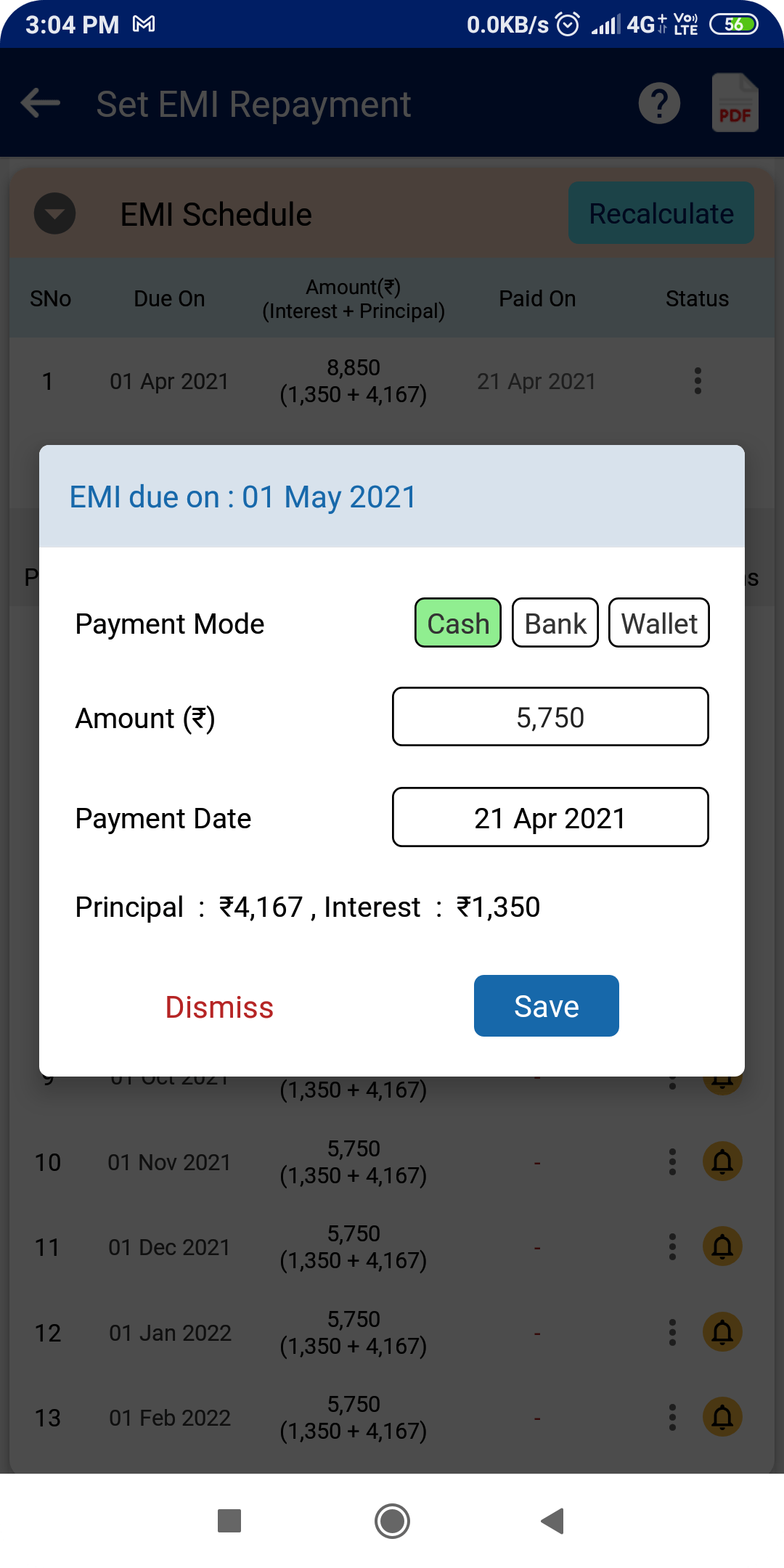Edit the Amount field showing 5,750
Image resolution: width=784 pixels, height=1568 pixels.
[550, 716]
